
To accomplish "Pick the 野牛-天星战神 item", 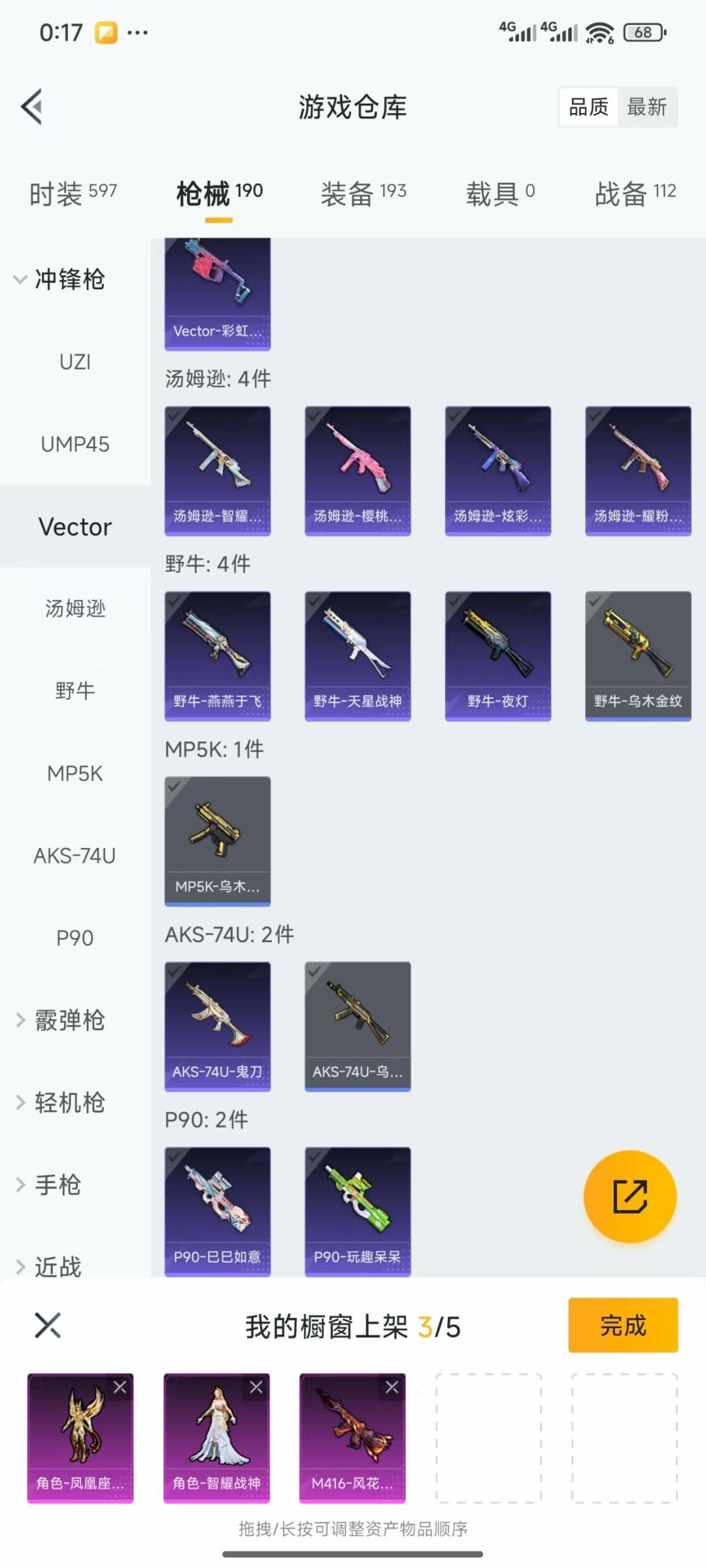I will [358, 655].
